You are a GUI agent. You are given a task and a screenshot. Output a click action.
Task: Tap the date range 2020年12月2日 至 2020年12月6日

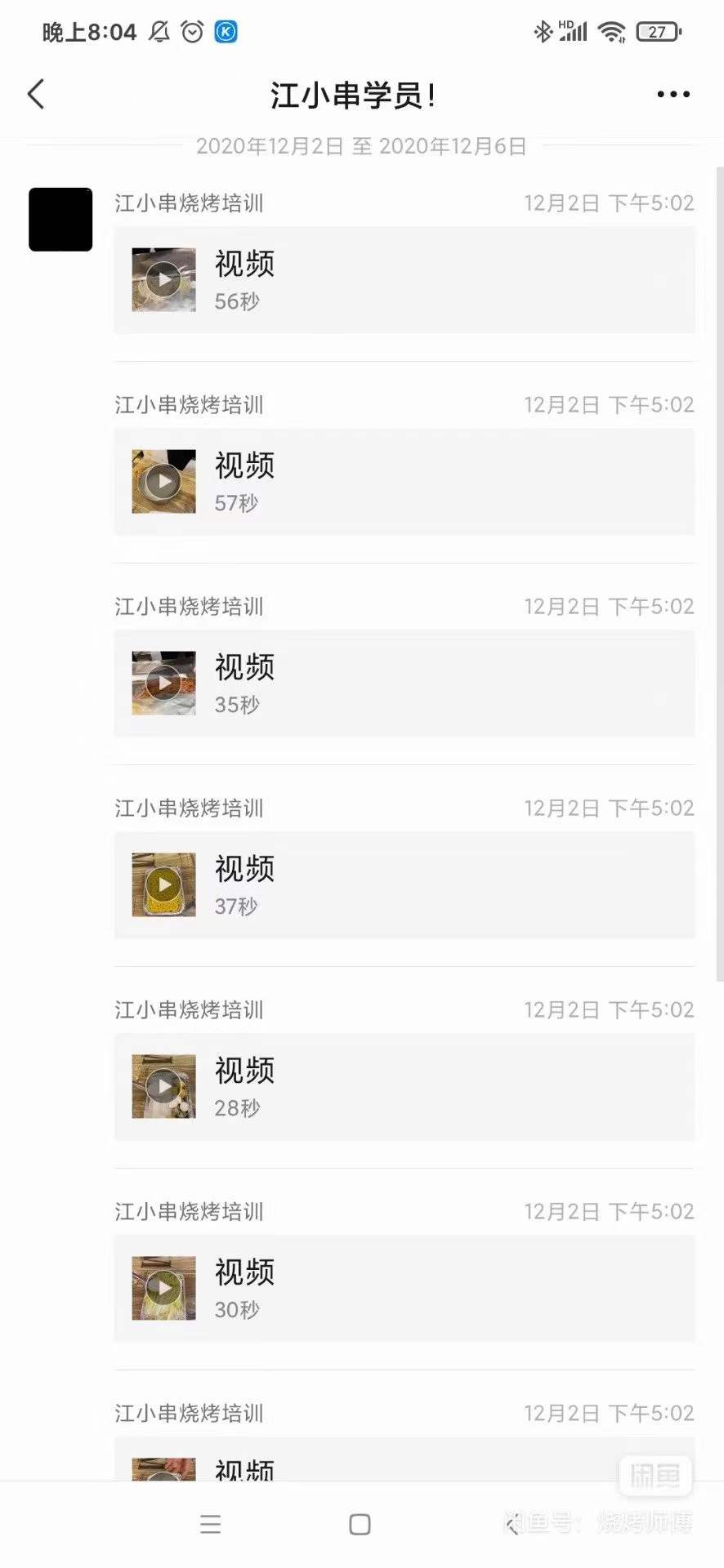(360, 147)
